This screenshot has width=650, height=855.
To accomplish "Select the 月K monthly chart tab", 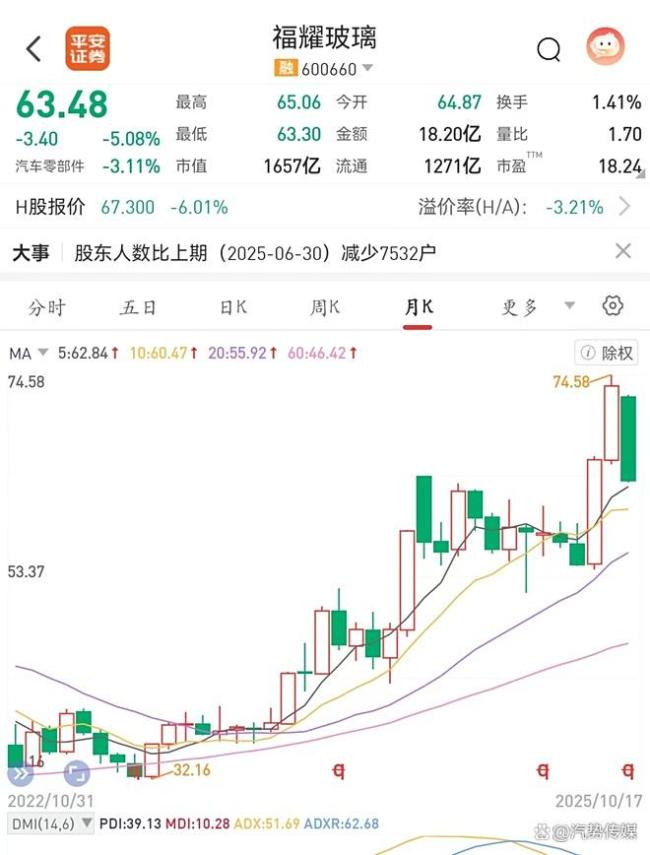I will 418,307.
